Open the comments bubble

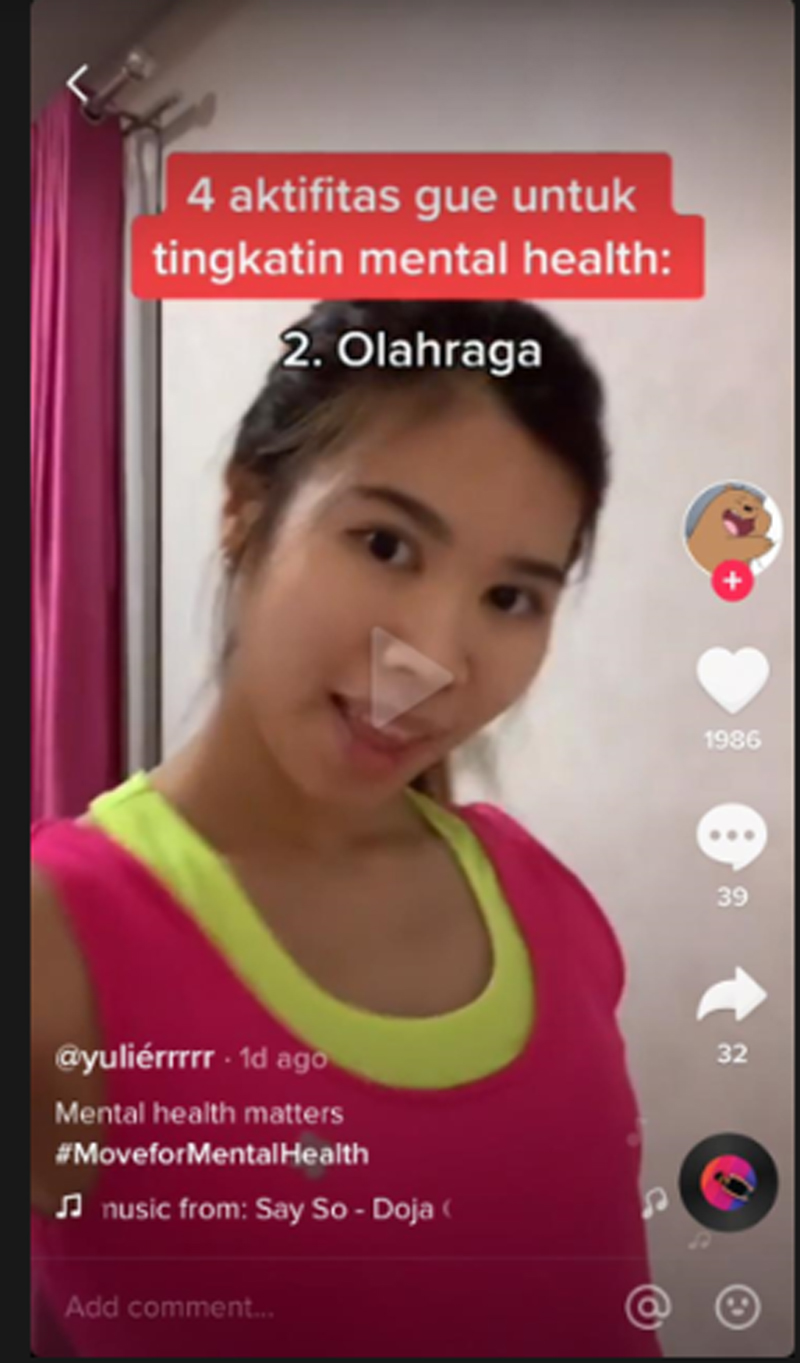pyautogui.click(x=732, y=836)
